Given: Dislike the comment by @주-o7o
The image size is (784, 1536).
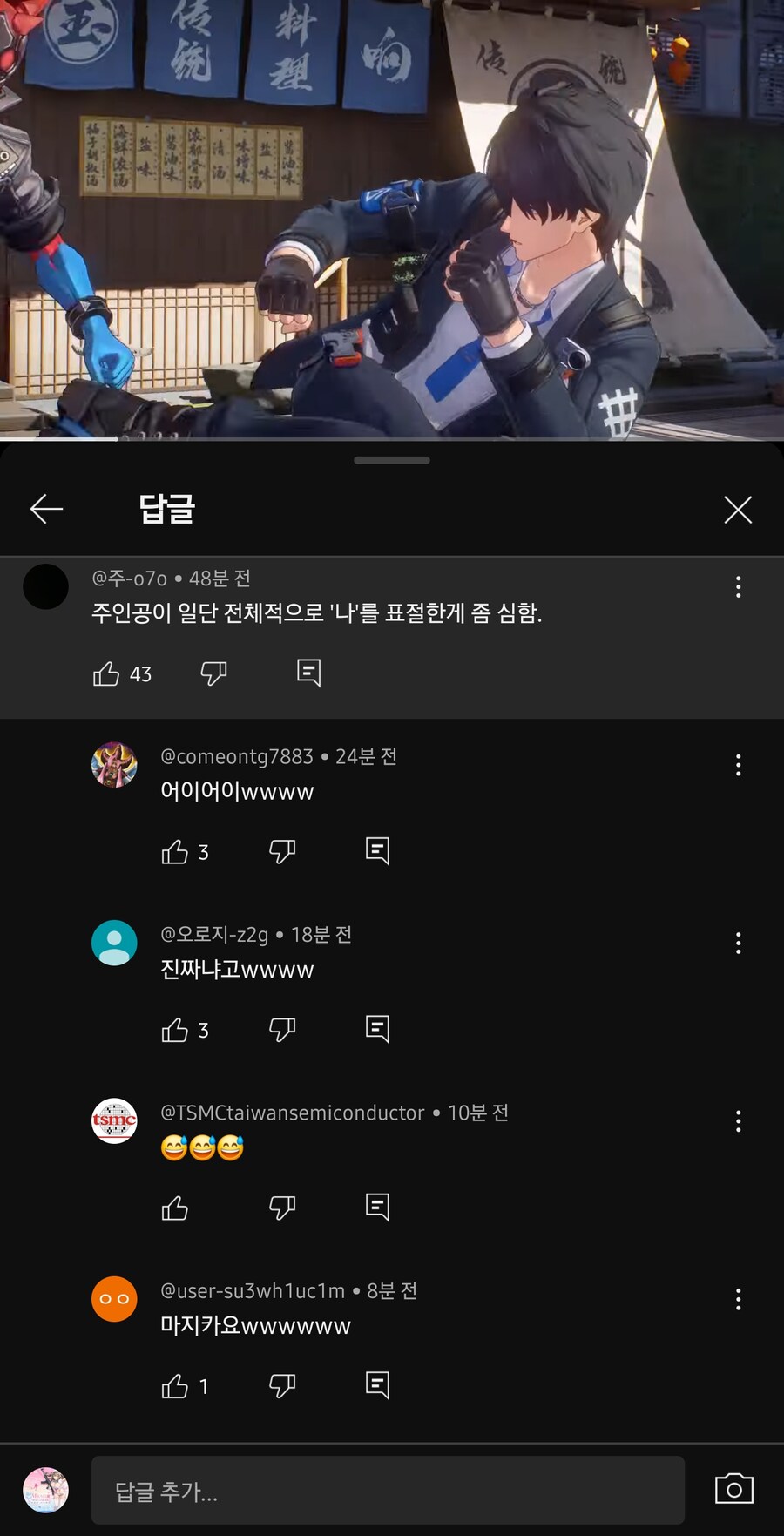Looking at the screenshot, I should pyautogui.click(x=213, y=673).
